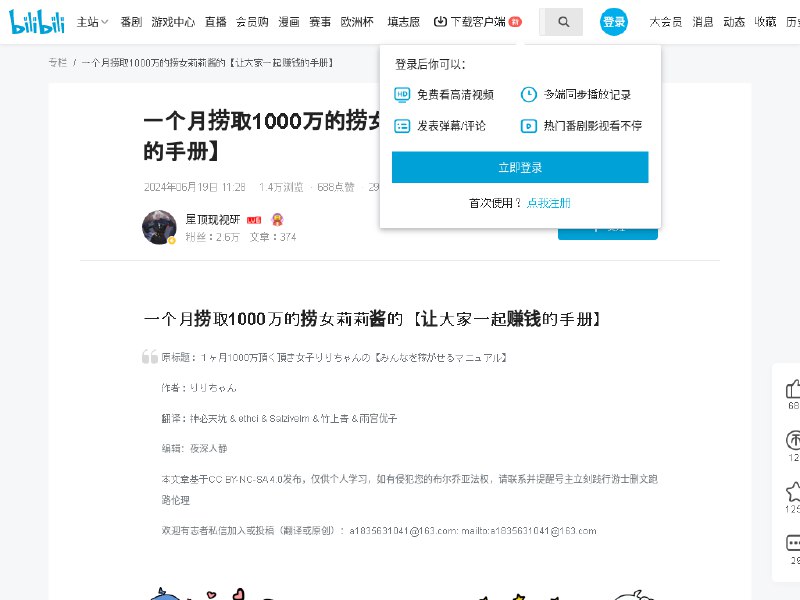This screenshot has width=800, height=600.
Task: Visit 会员购 shop
Action: pyautogui.click(x=252, y=22)
